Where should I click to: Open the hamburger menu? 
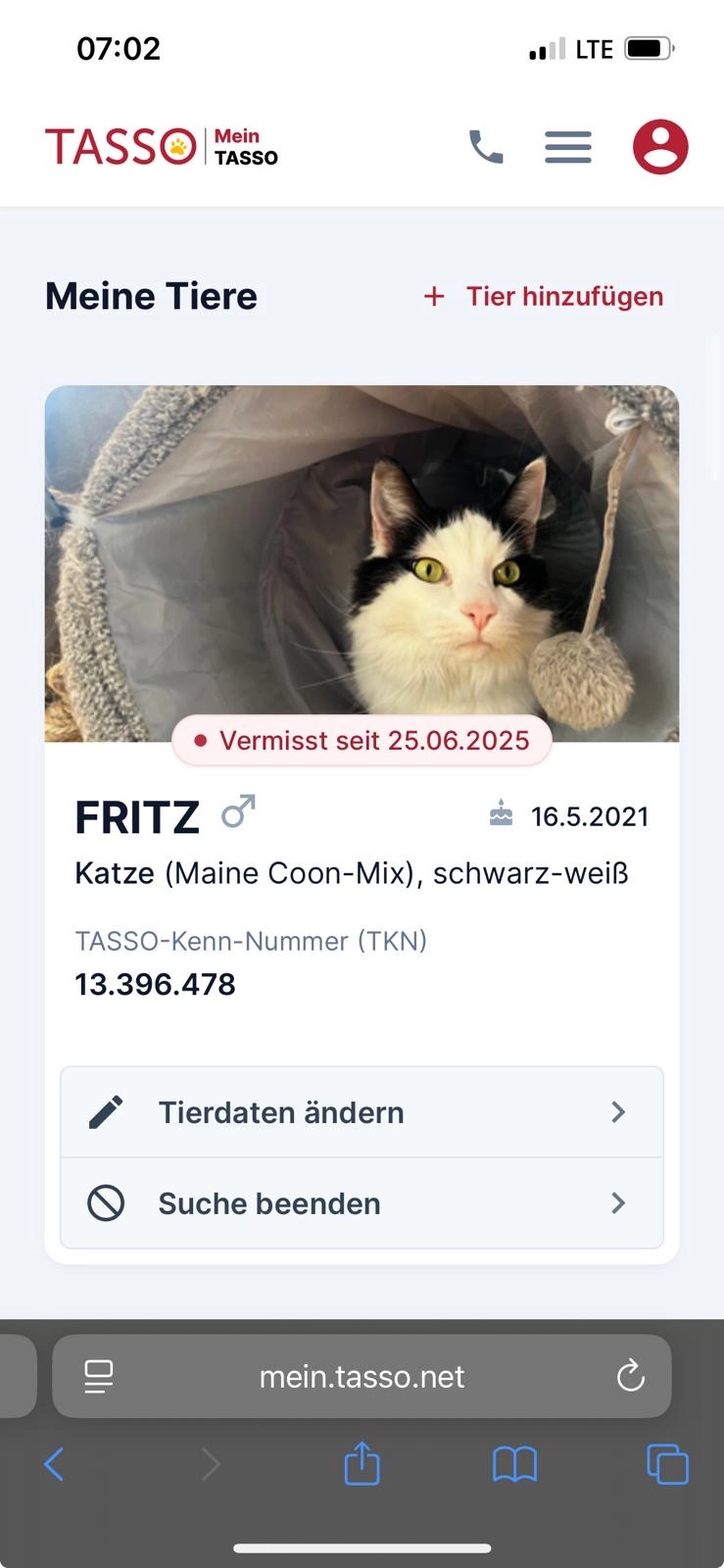pos(568,147)
